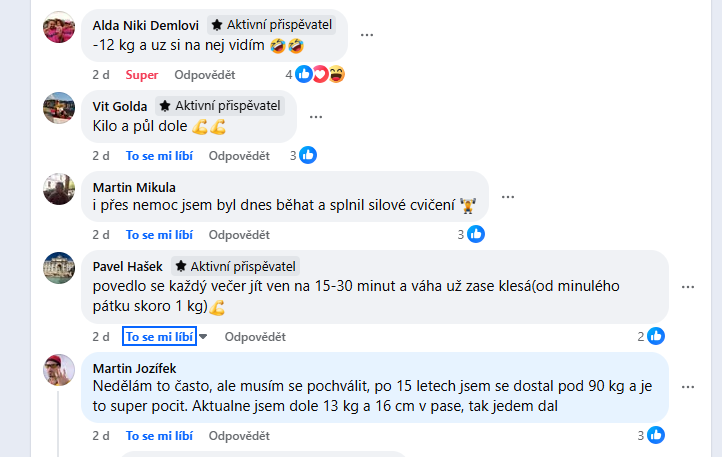Reply to Alda Niki Demlovi's comment
This screenshot has height=457, width=722.
[x=204, y=74]
